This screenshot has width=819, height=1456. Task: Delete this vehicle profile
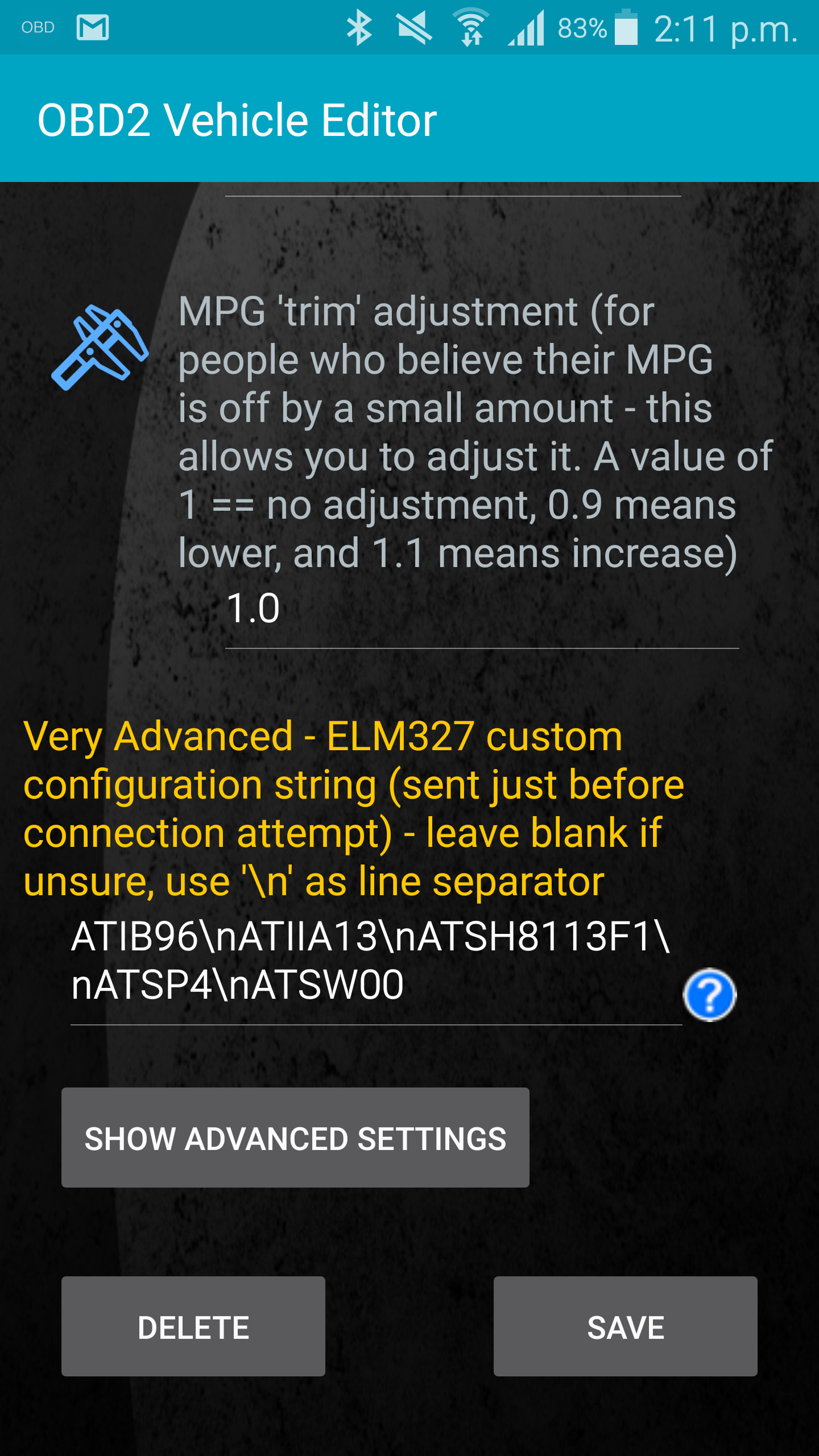[193, 1326]
